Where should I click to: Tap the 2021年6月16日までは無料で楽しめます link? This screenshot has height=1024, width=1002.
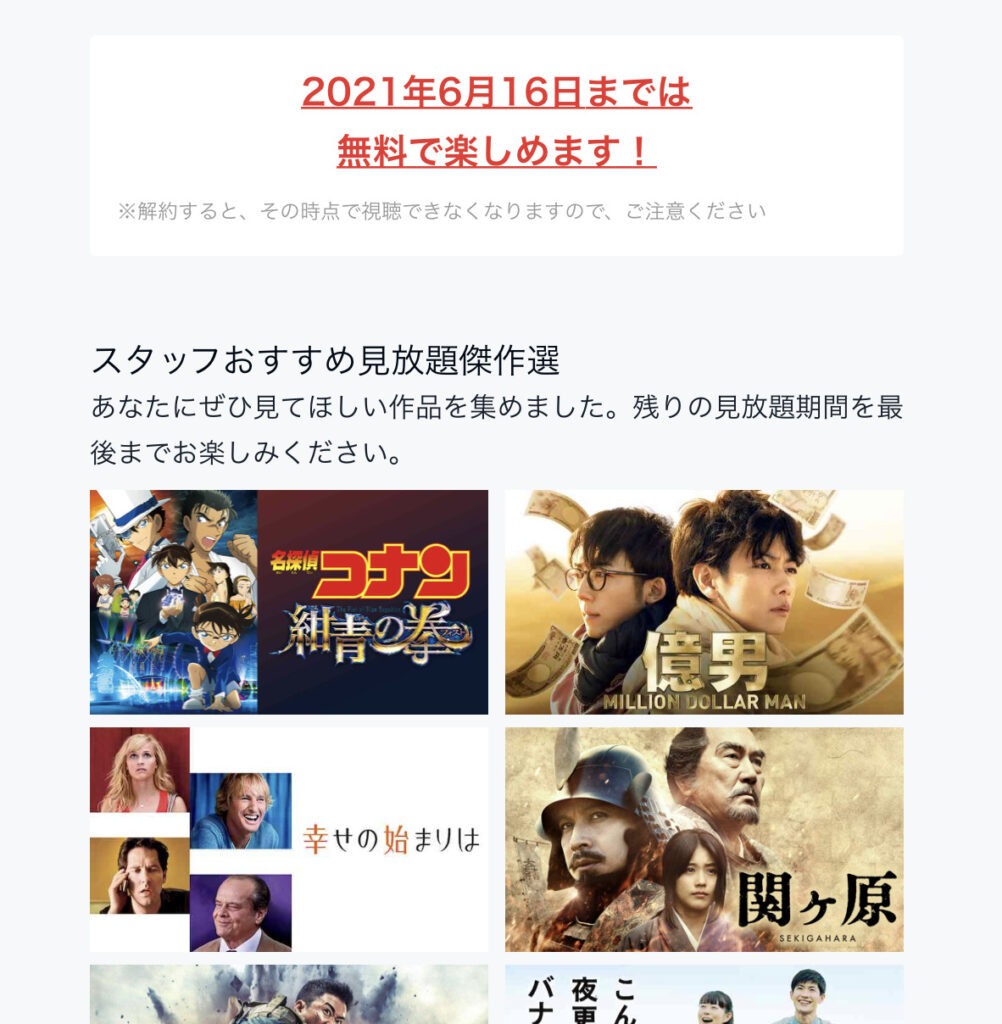tap(496, 121)
